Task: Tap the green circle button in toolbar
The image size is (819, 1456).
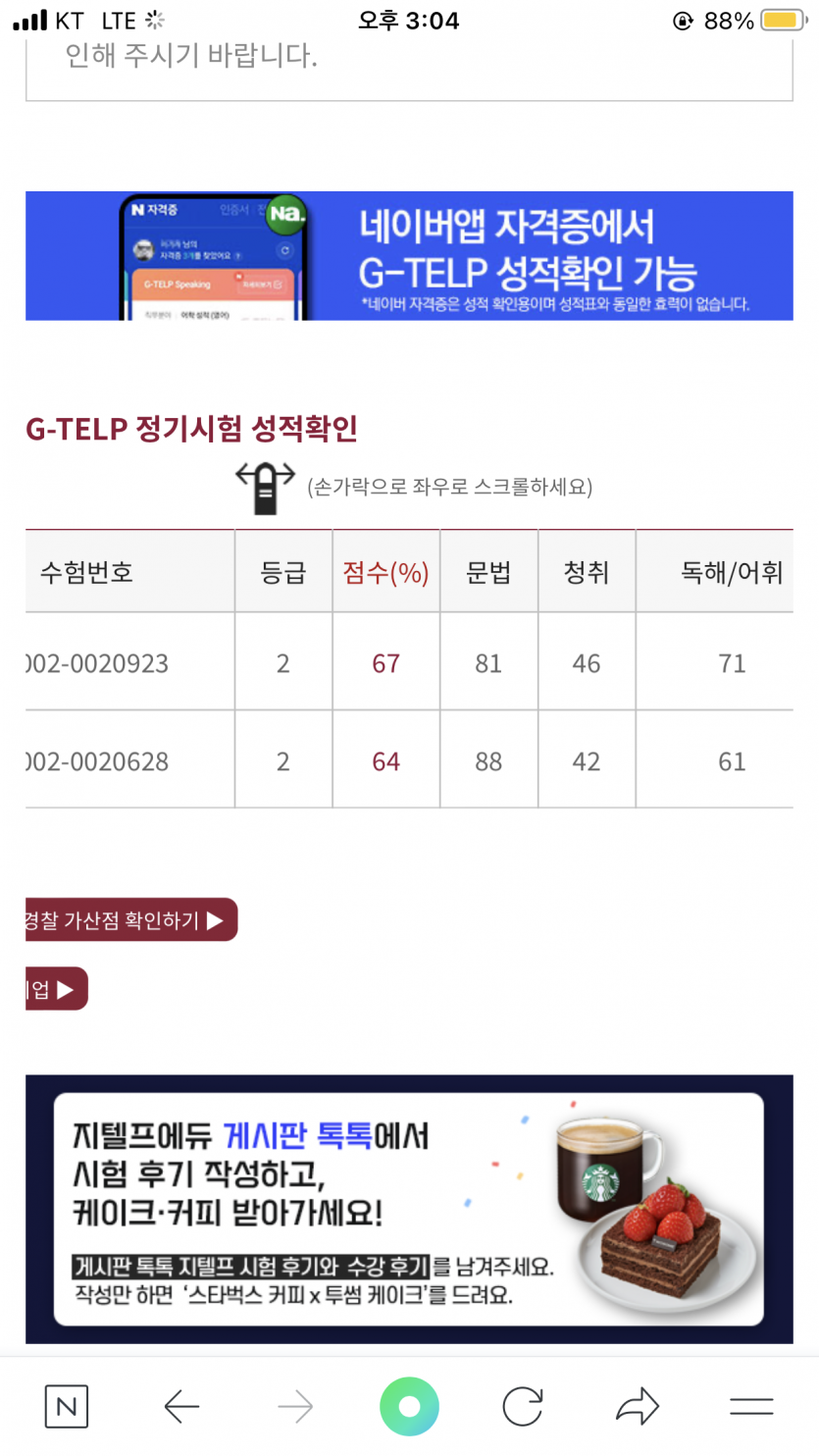Action: tap(409, 1407)
